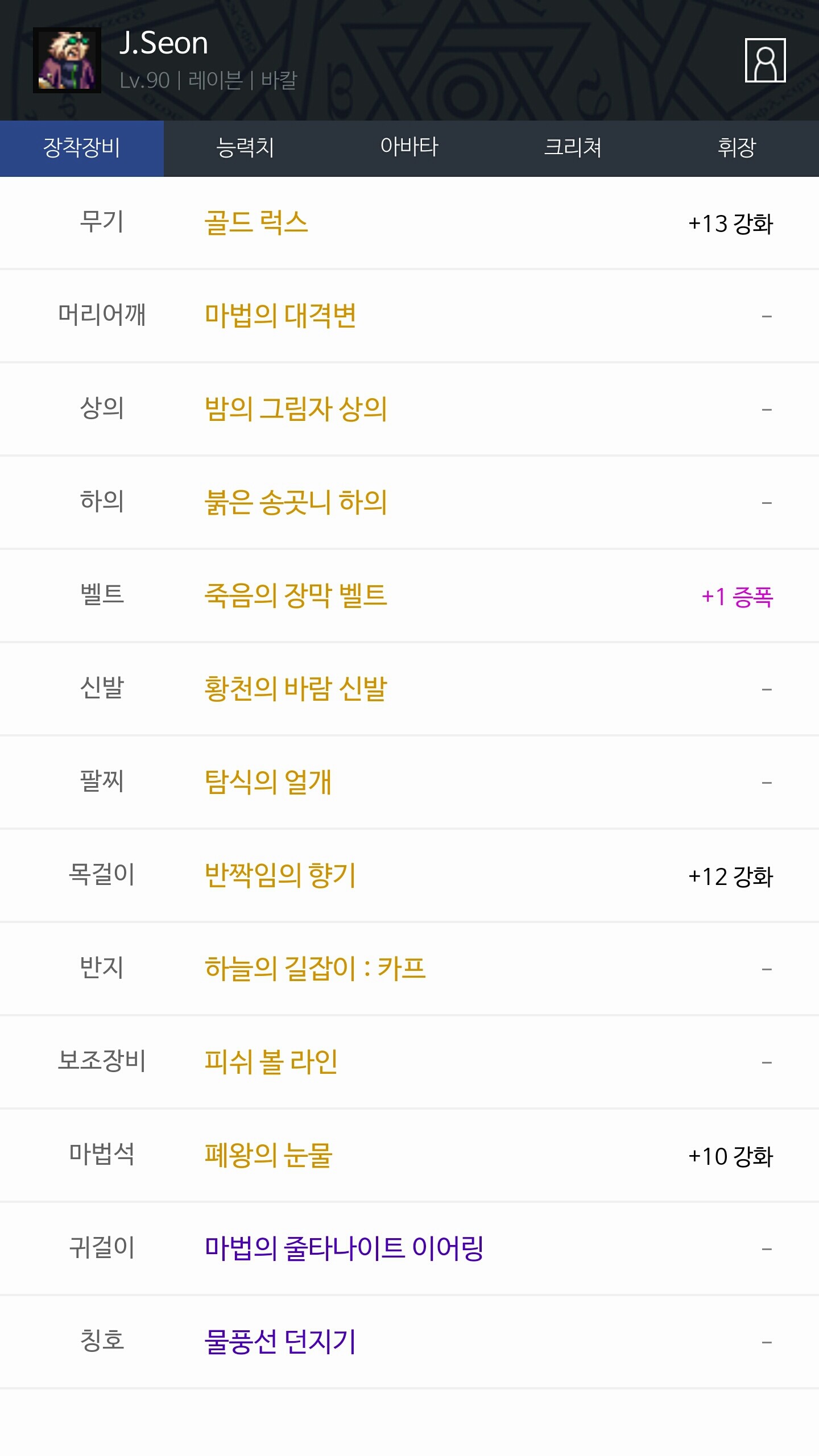Switch to the 아바타 tab
This screenshot has width=819, height=1456.
pyautogui.click(x=409, y=148)
